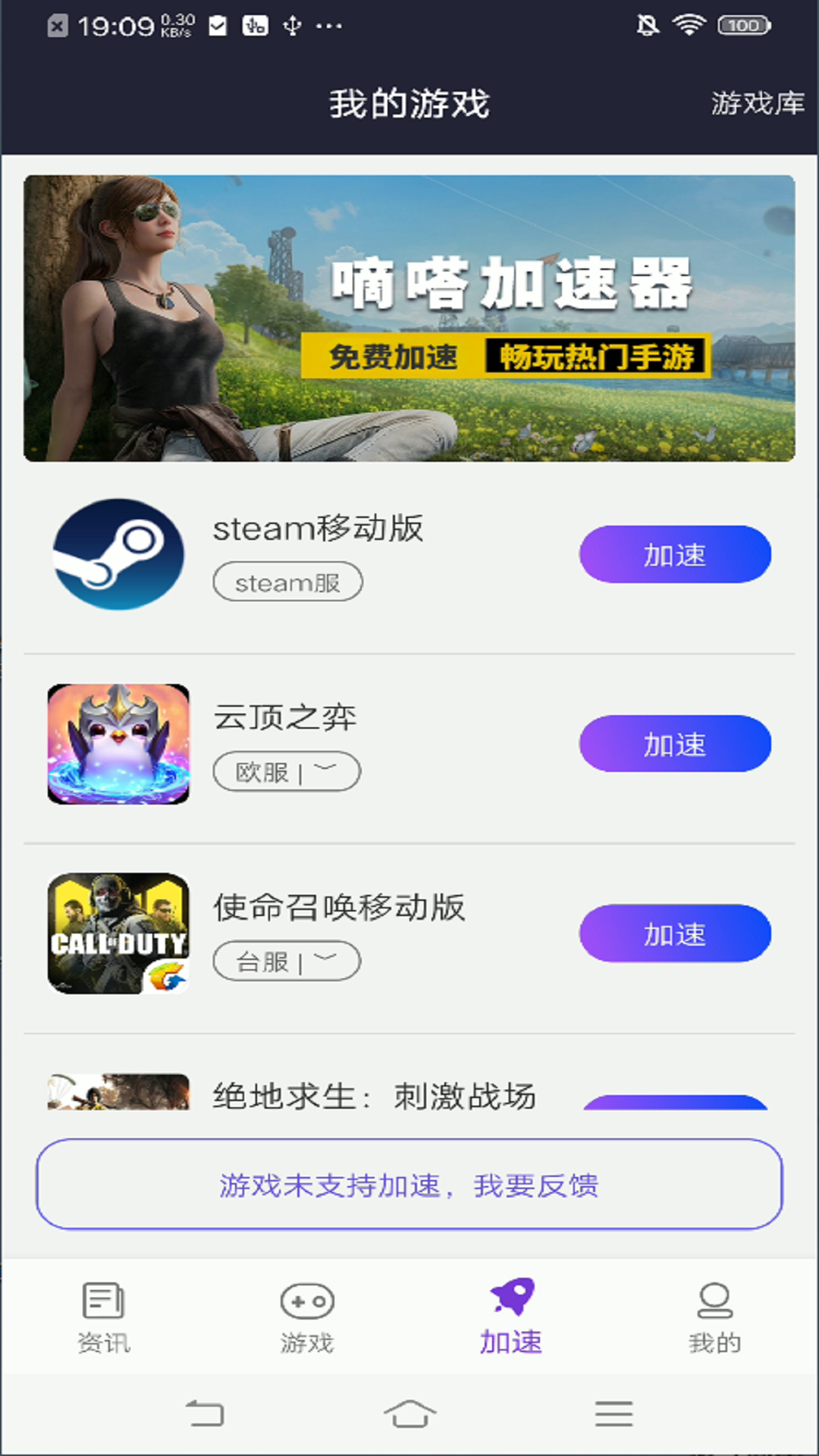The width and height of the screenshot is (819, 1456).
Task: Select the rocket 加速 icon
Action: pos(511,1294)
